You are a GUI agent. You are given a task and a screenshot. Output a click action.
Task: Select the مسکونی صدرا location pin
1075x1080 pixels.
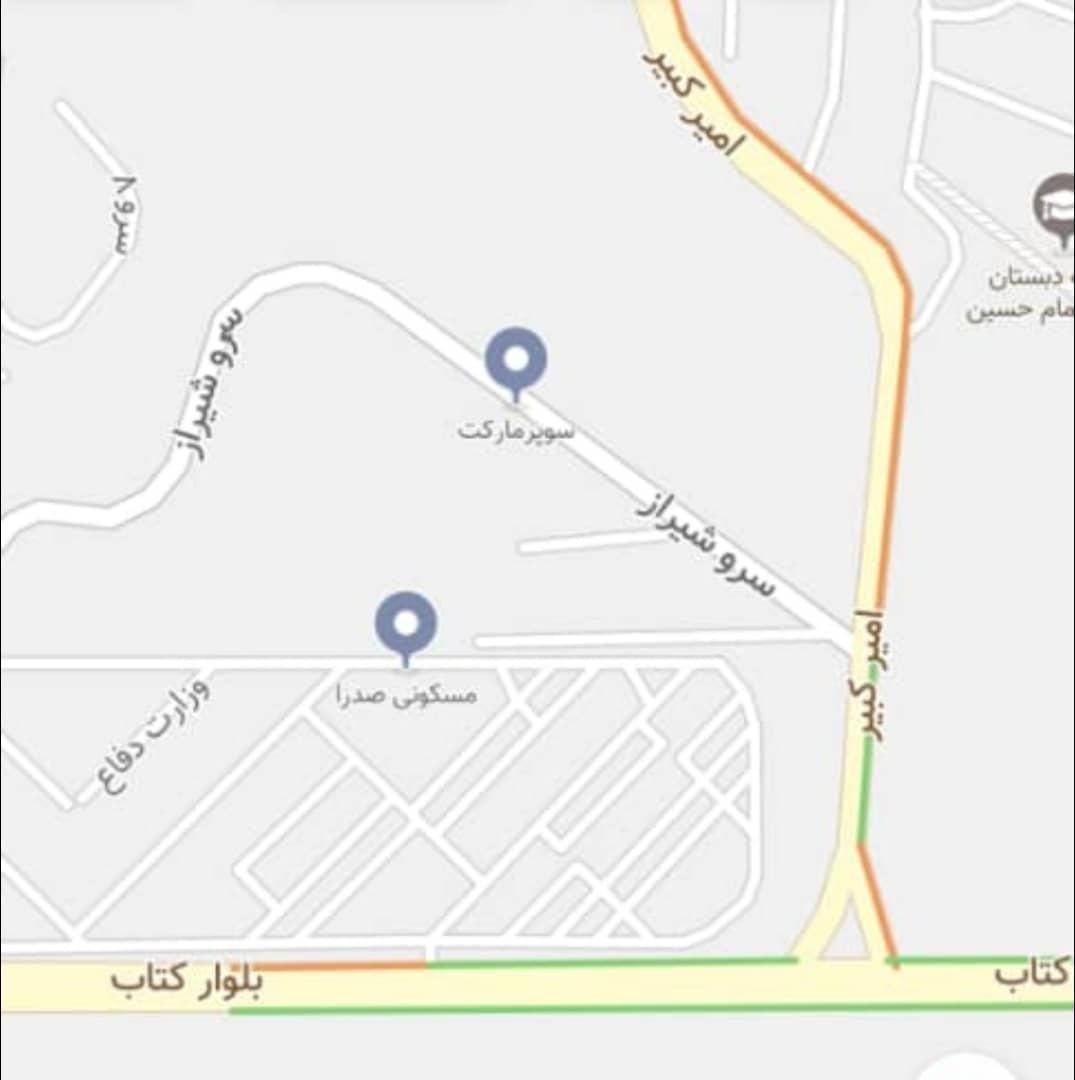coord(406,625)
